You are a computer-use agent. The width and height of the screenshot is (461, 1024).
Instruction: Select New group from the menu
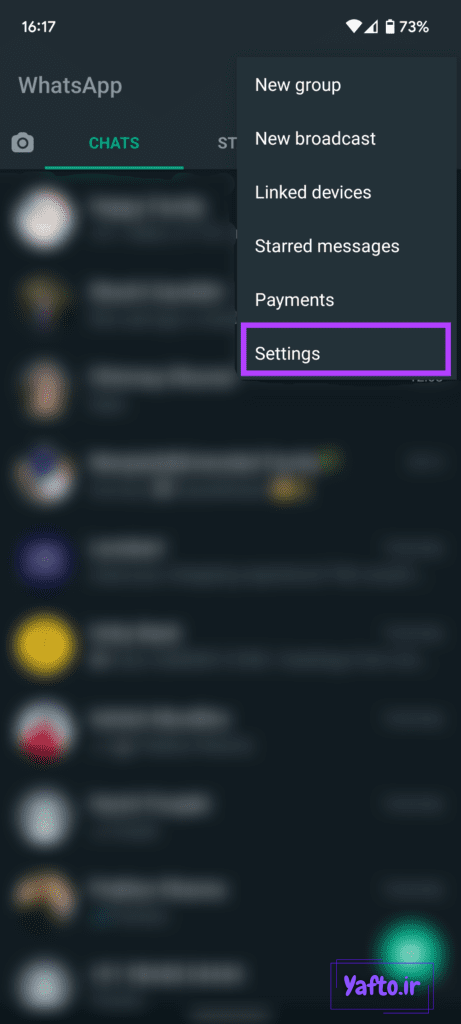point(346,85)
